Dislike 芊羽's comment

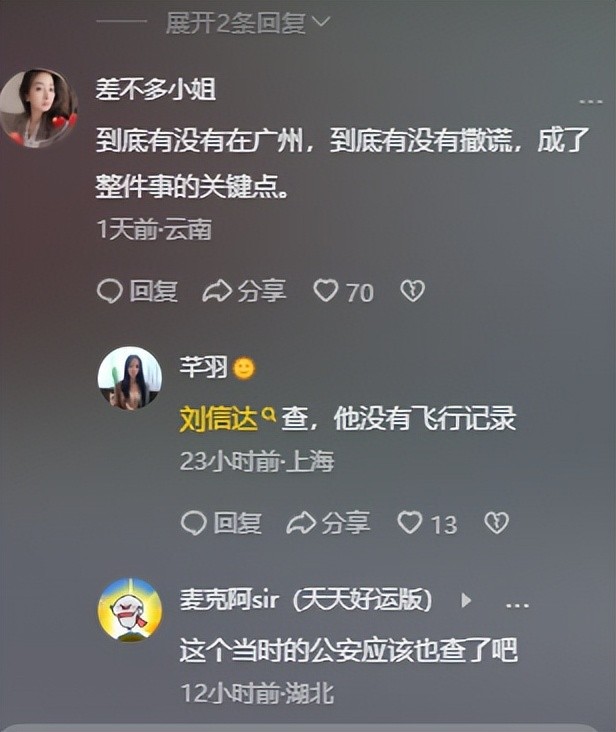[496, 522]
